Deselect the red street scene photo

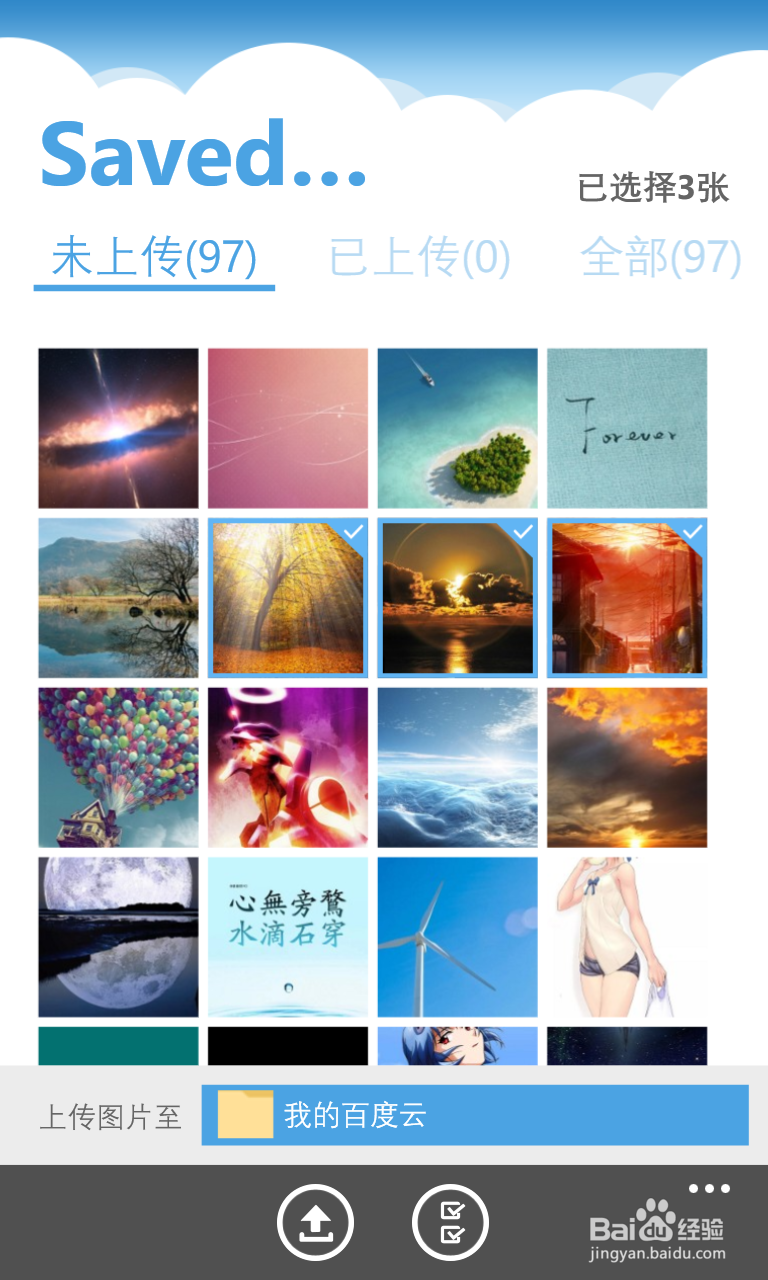[627, 598]
